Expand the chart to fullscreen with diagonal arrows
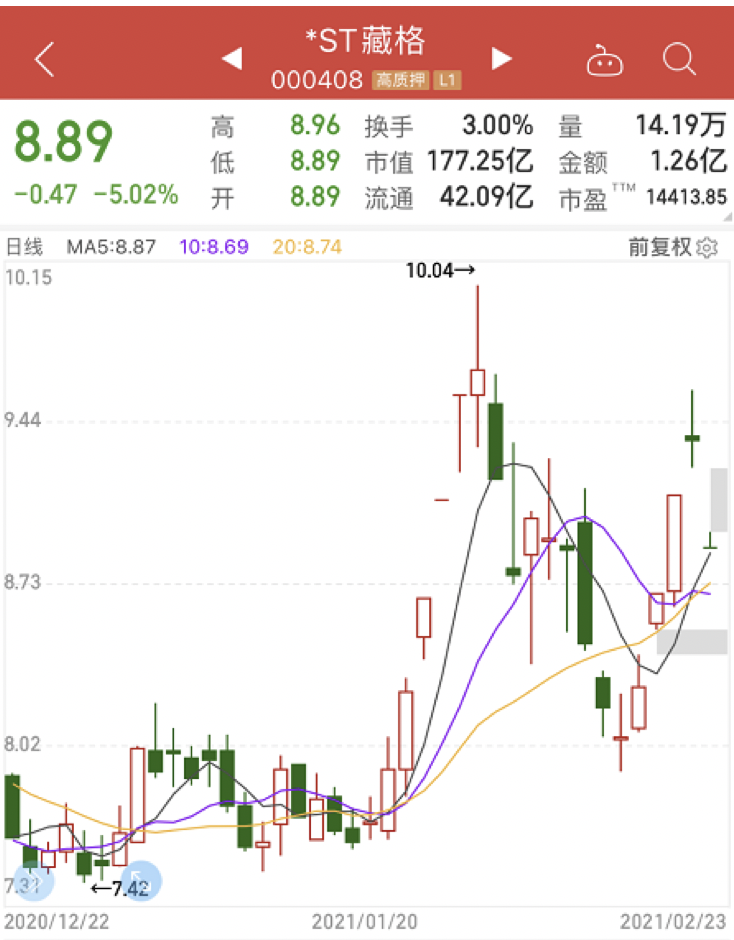This screenshot has height=940, width=734. 140,882
